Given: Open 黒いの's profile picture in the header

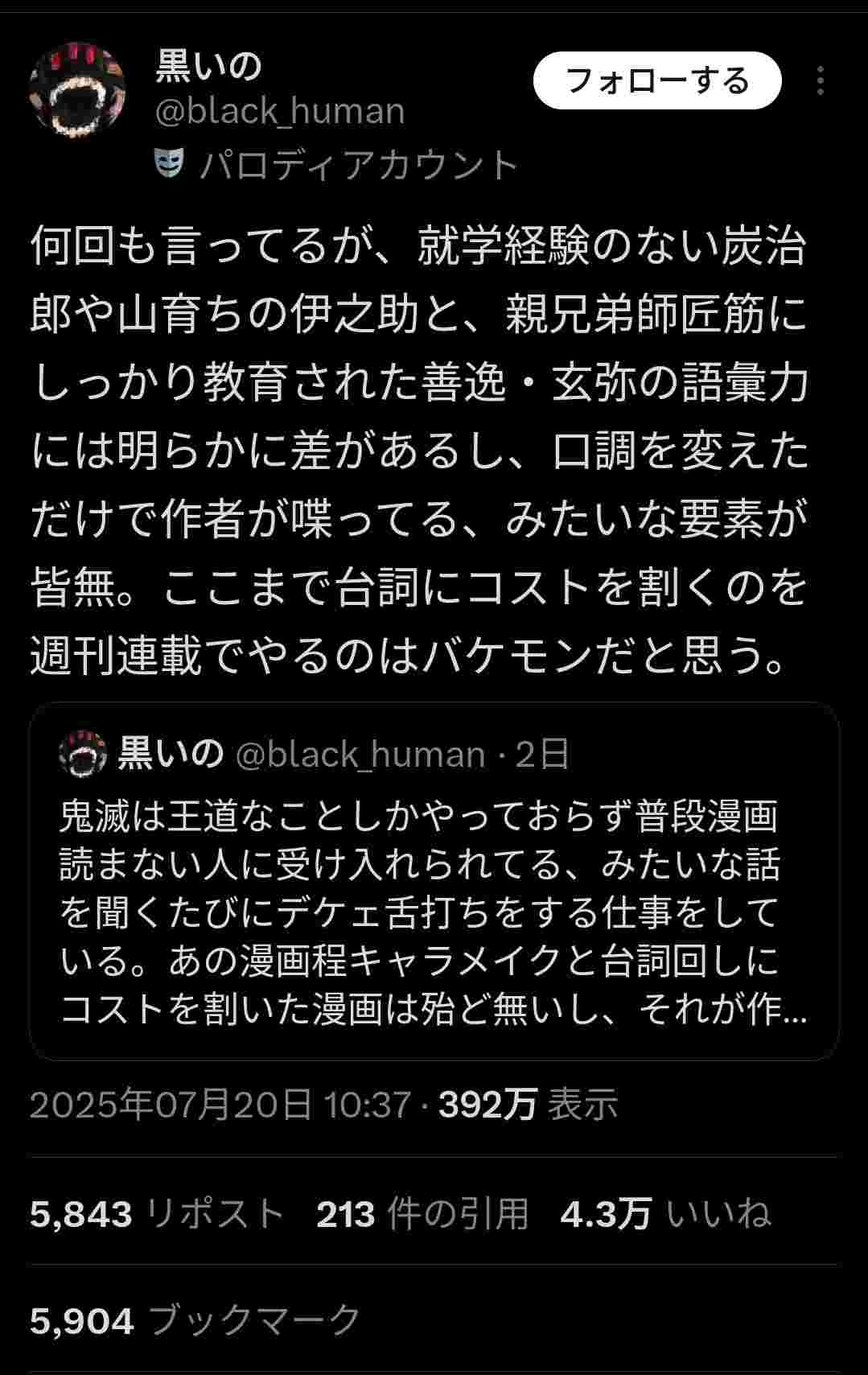Looking at the screenshot, I should (77, 89).
